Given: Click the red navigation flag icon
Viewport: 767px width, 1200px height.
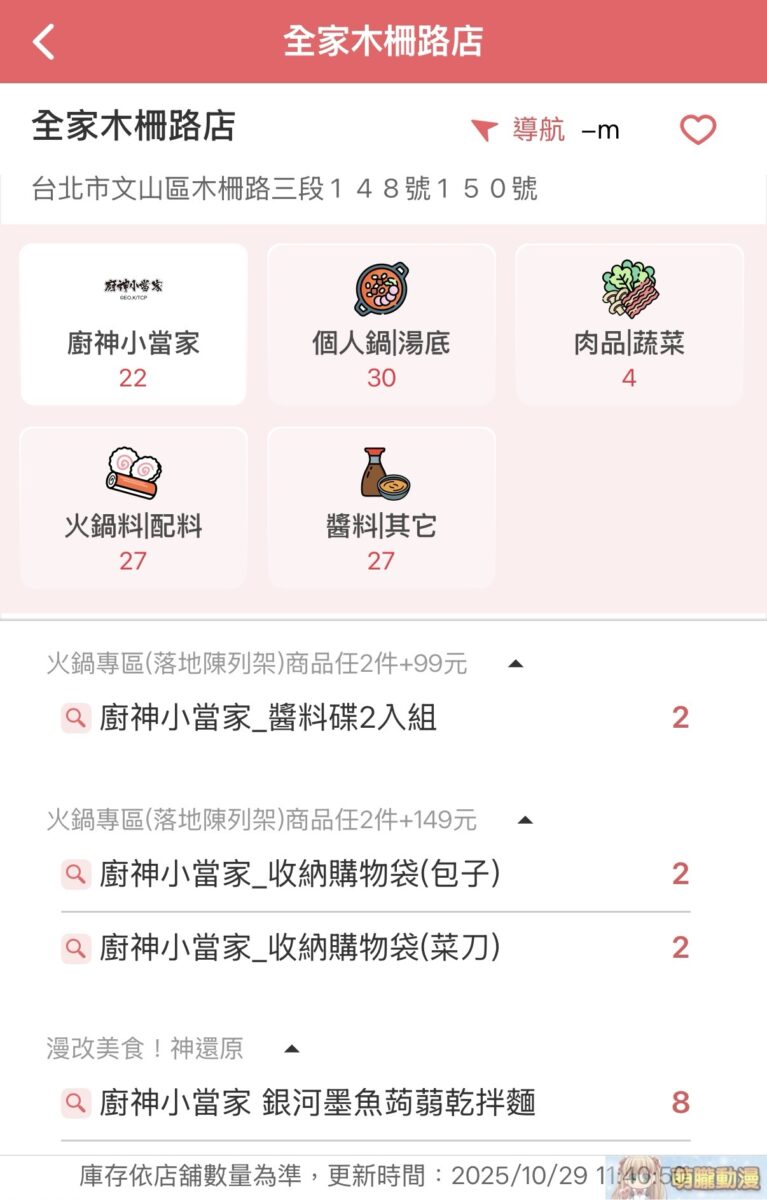Looking at the screenshot, I should click(x=483, y=130).
